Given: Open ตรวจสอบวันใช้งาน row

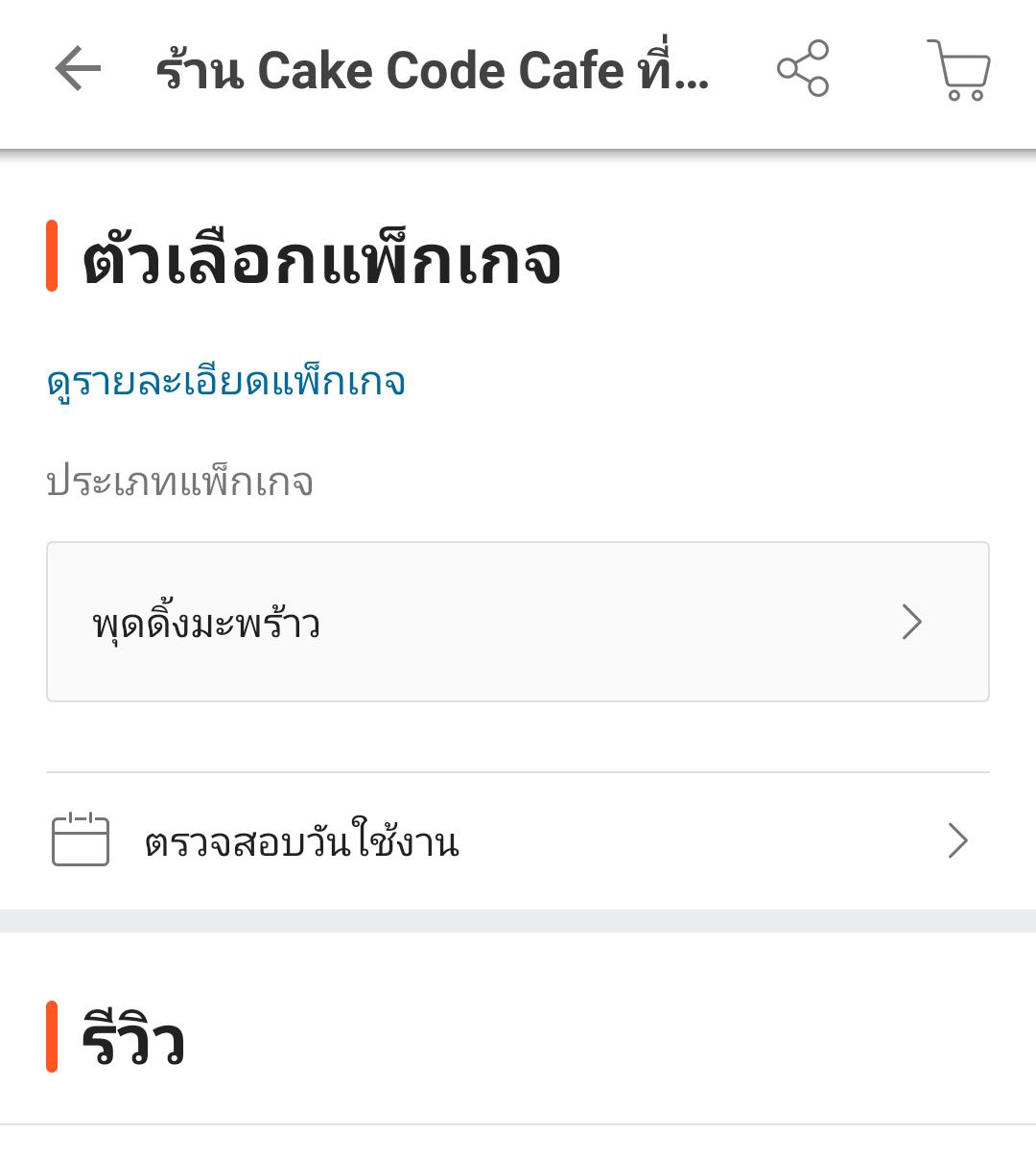Looking at the screenshot, I should pyautogui.click(x=517, y=841).
